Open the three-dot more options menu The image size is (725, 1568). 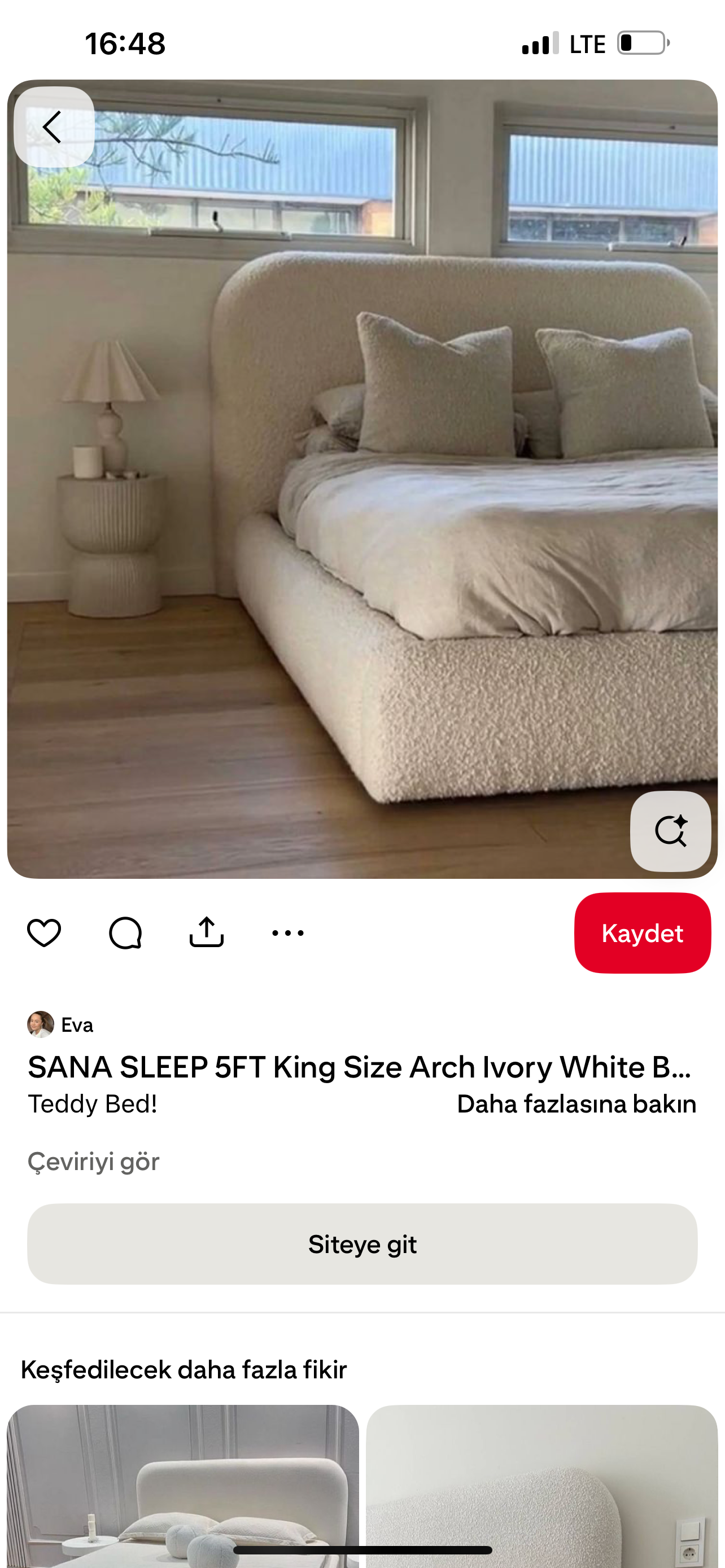(x=288, y=932)
